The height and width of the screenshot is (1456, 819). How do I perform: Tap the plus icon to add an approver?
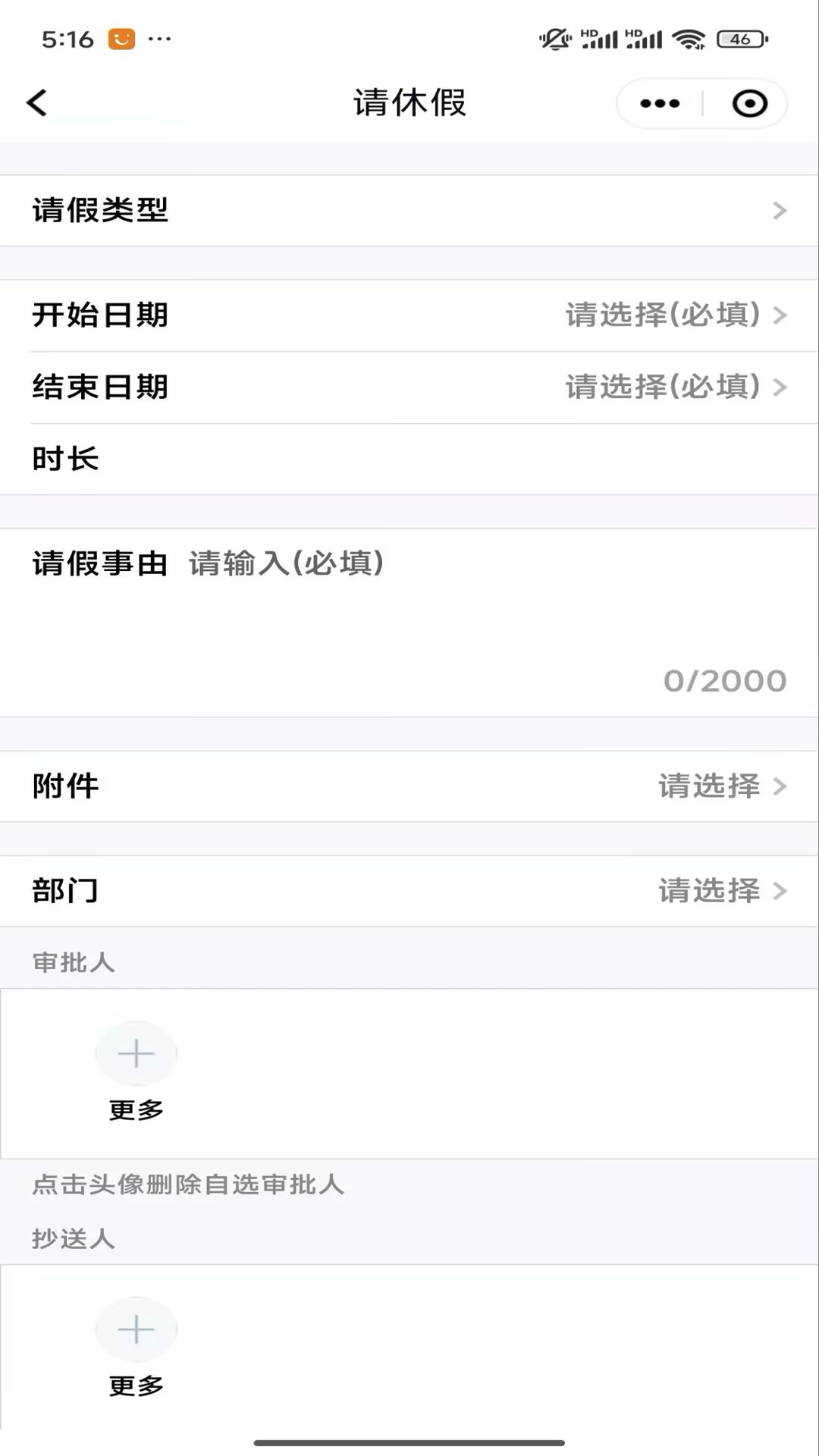(136, 1053)
